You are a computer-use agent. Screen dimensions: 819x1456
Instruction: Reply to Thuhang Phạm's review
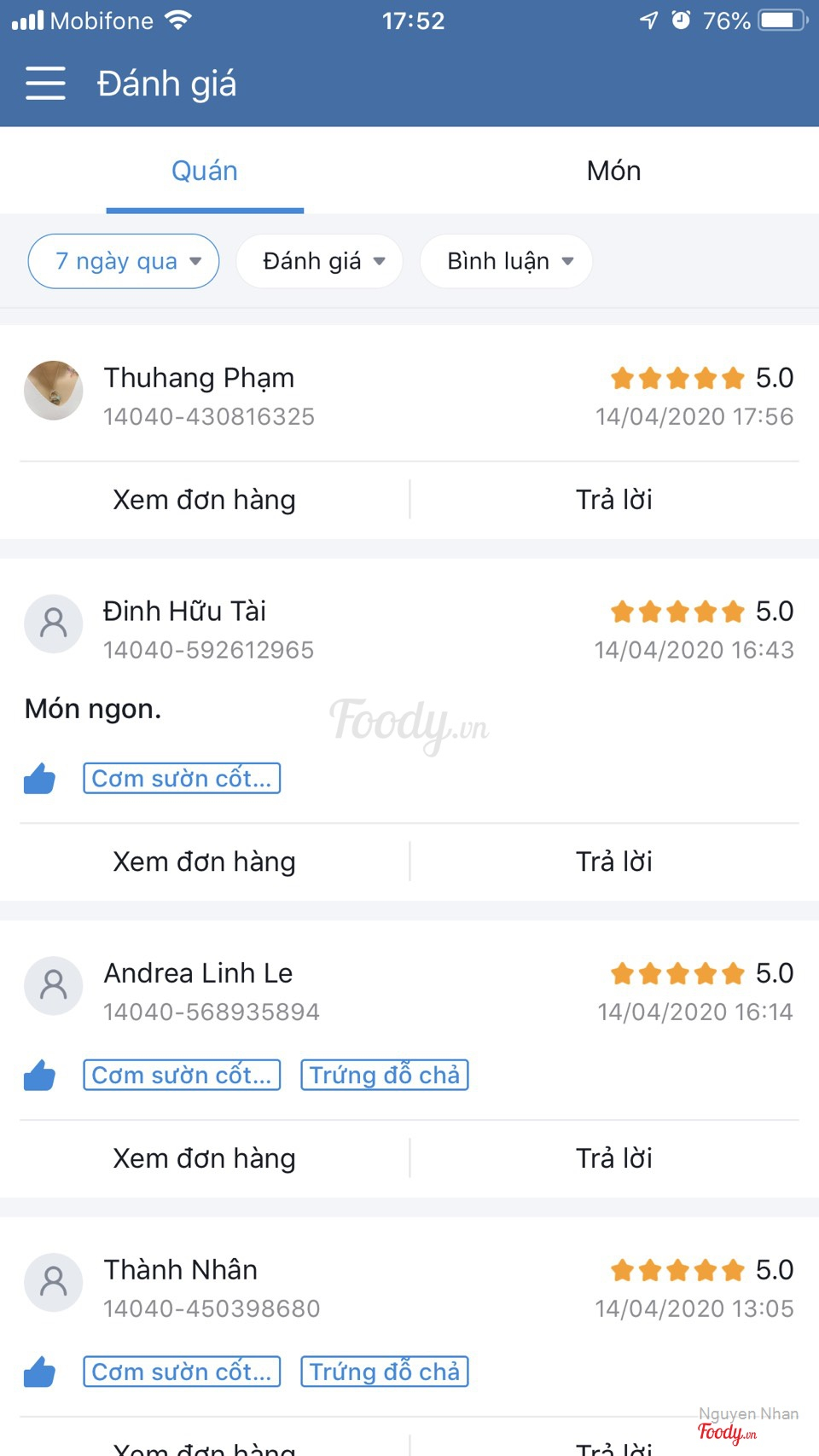(x=613, y=500)
